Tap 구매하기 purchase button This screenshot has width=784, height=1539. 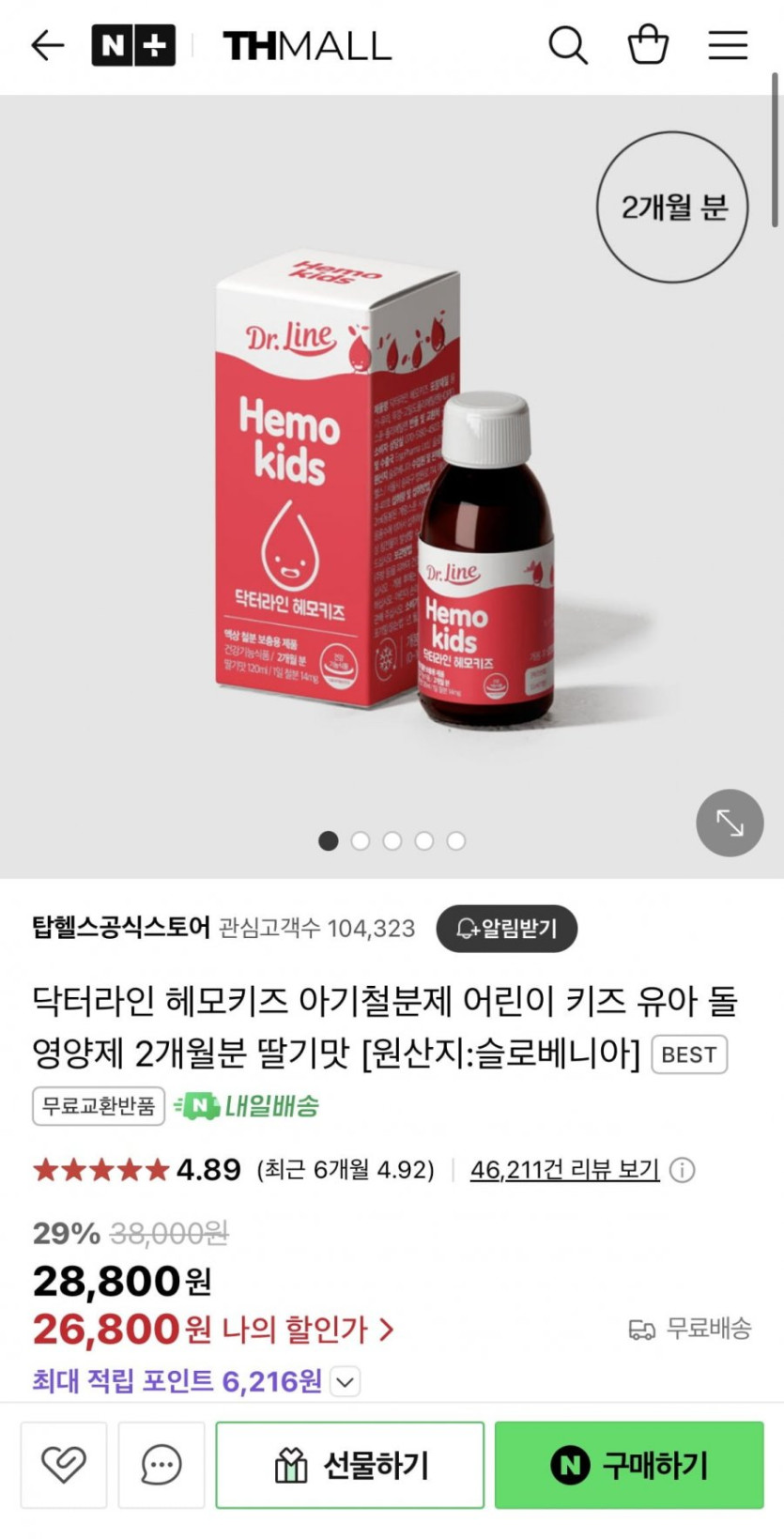(x=629, y=1465)
